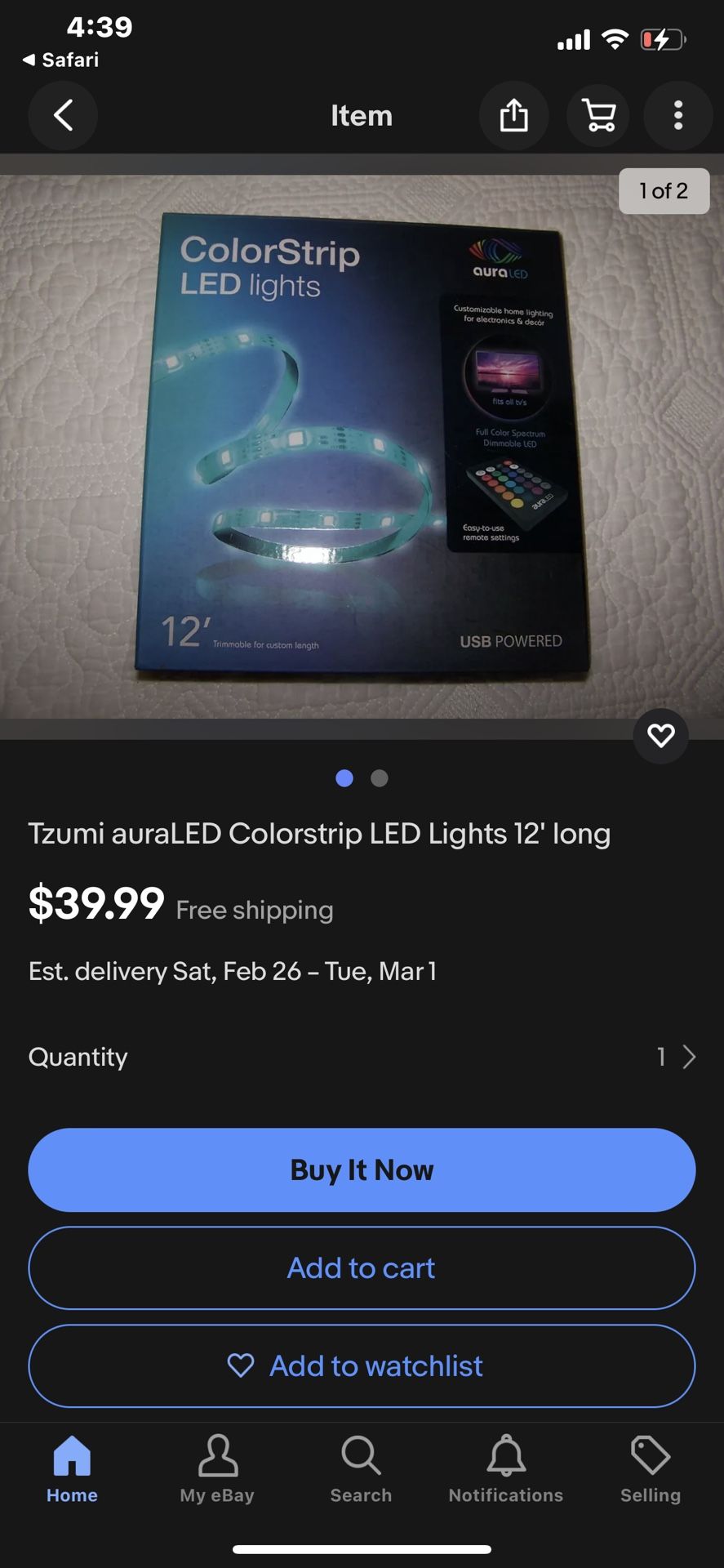Add item to watchlist

pyautogui.click(x=362, y=1366)
